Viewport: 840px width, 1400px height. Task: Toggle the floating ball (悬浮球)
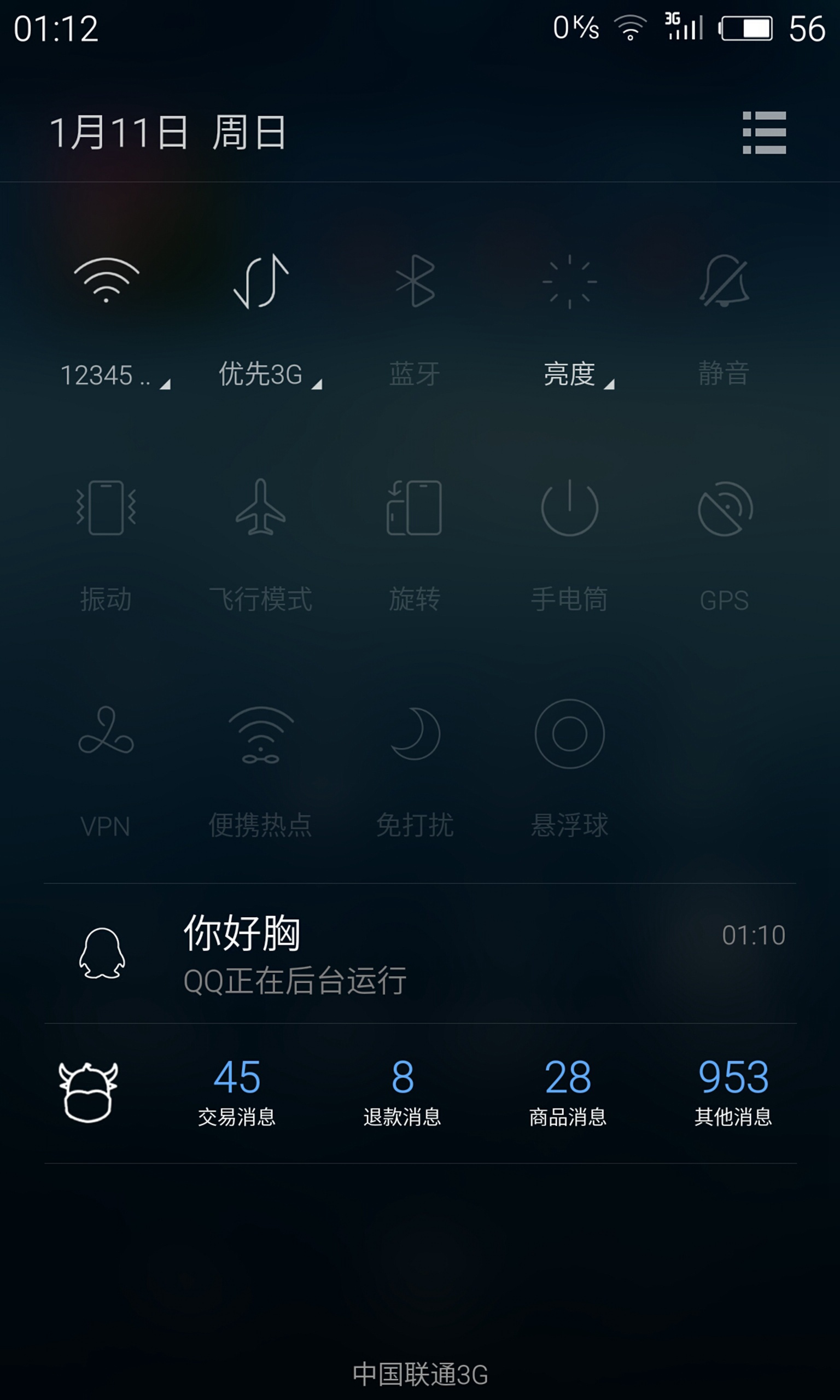tap(569, 771)
